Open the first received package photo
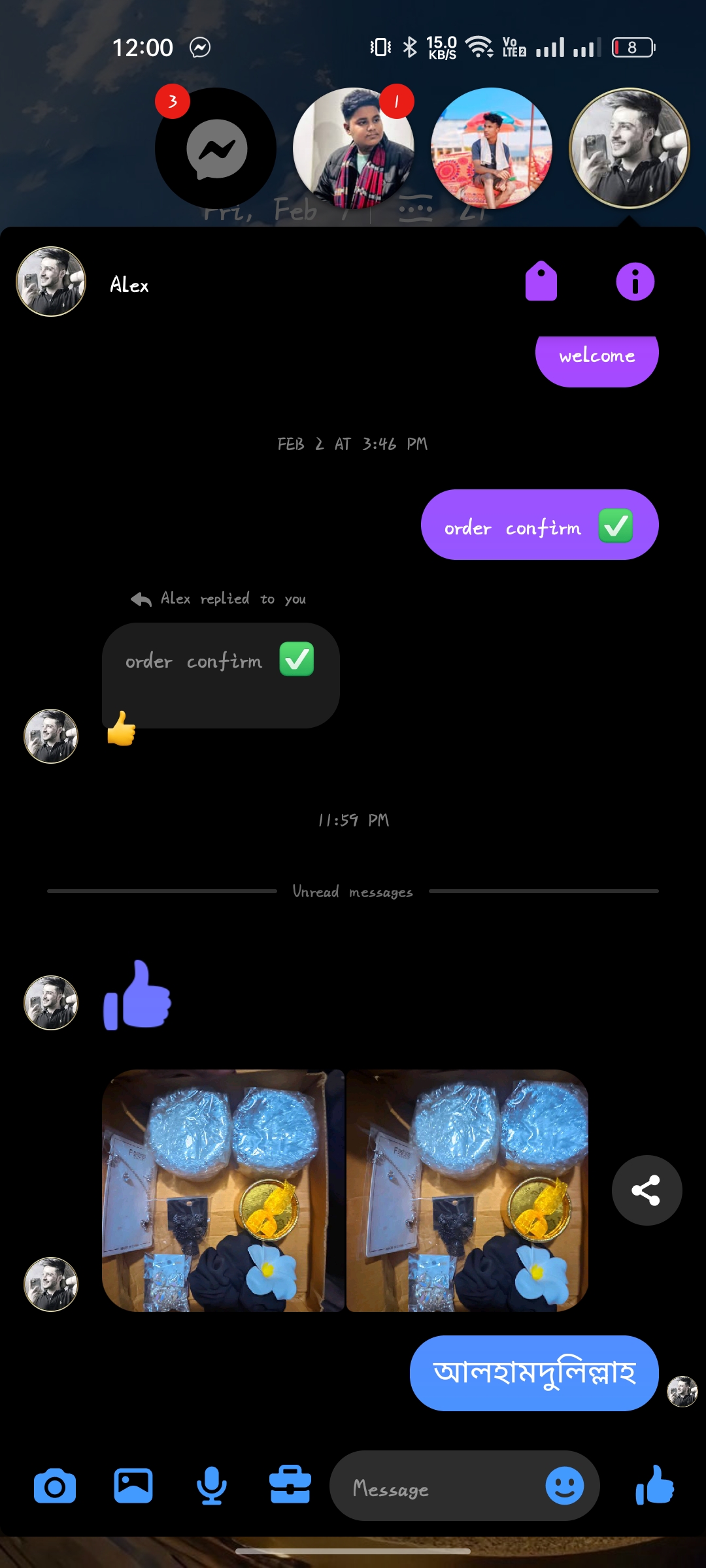The width and height of the screenshot is (706, 1568). (222, 1190)
